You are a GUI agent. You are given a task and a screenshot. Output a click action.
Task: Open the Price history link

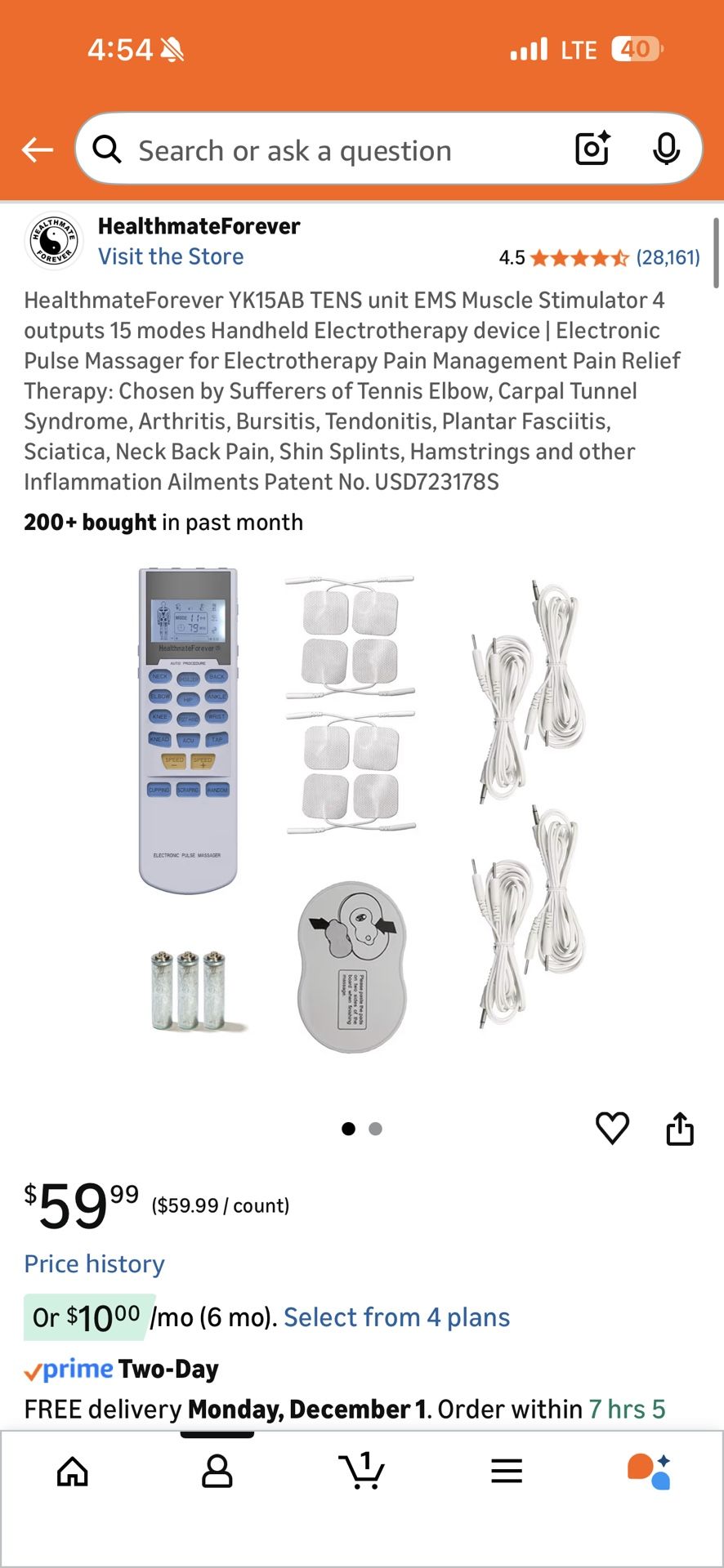point(94,1263)
